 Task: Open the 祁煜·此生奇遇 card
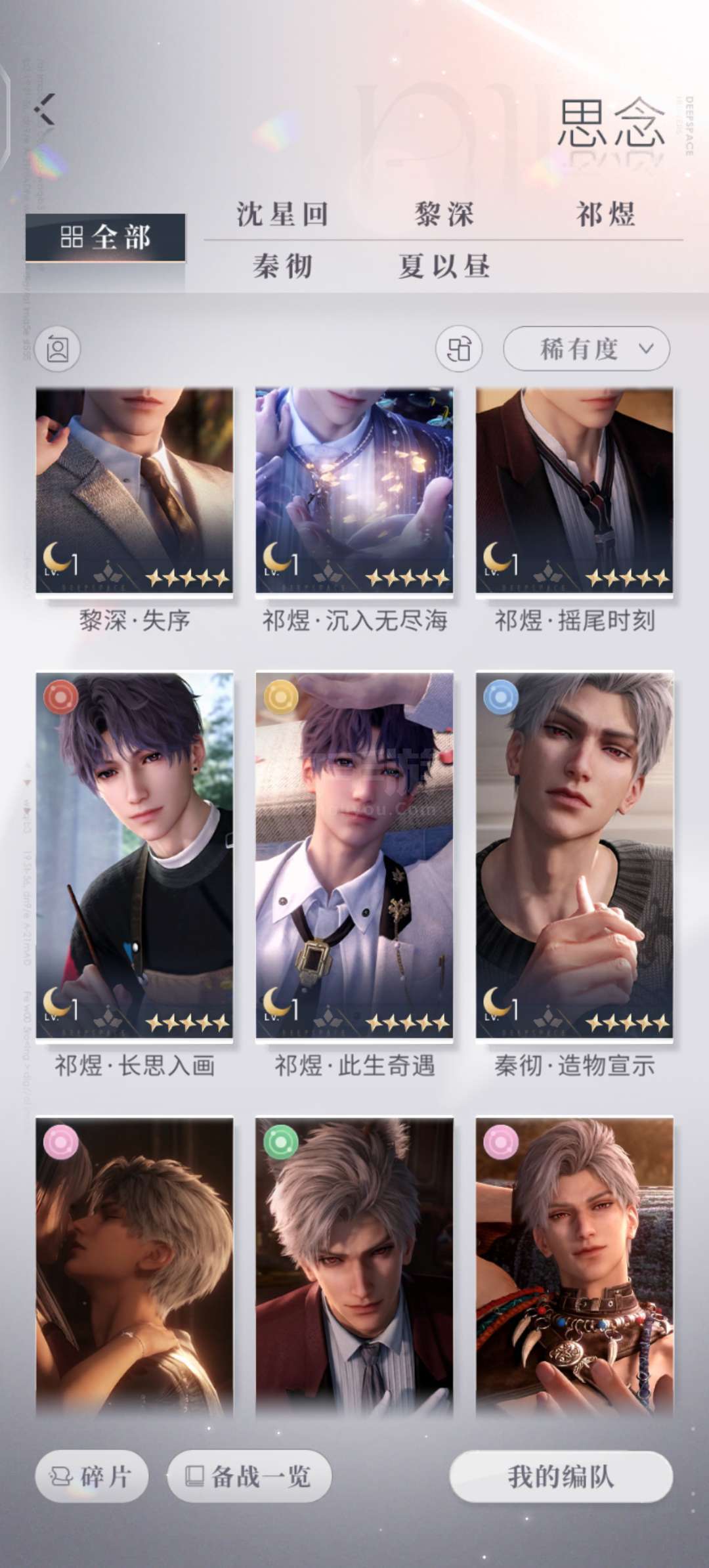coord(354,856)
